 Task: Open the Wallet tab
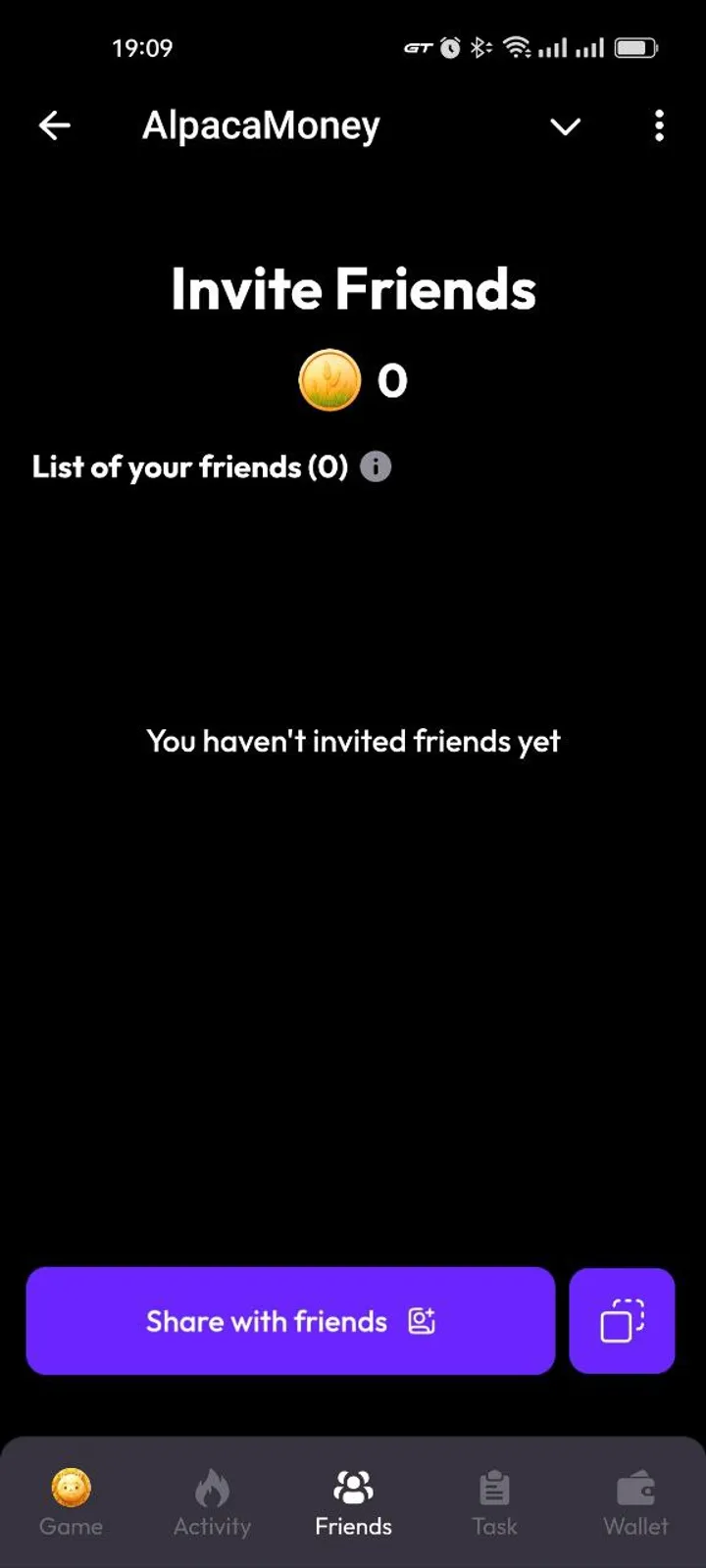point(635,1502)
